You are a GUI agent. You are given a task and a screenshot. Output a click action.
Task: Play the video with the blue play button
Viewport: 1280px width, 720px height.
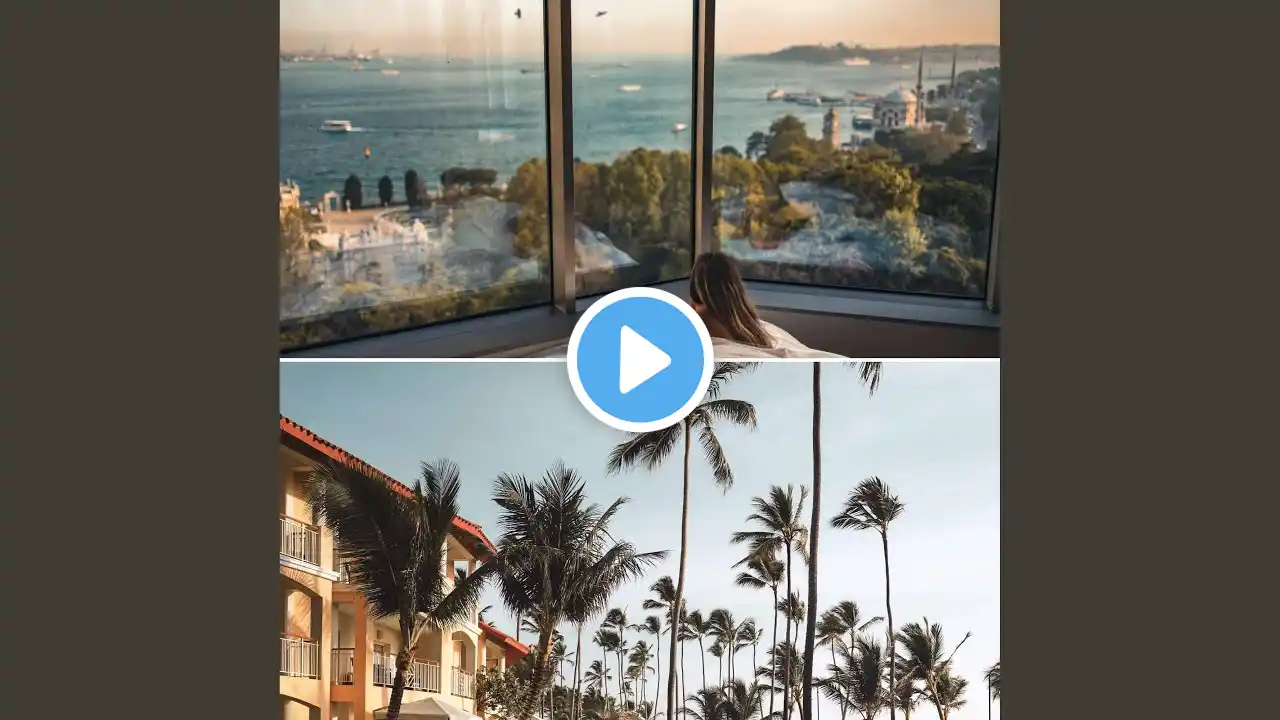[x=640, y=360]
